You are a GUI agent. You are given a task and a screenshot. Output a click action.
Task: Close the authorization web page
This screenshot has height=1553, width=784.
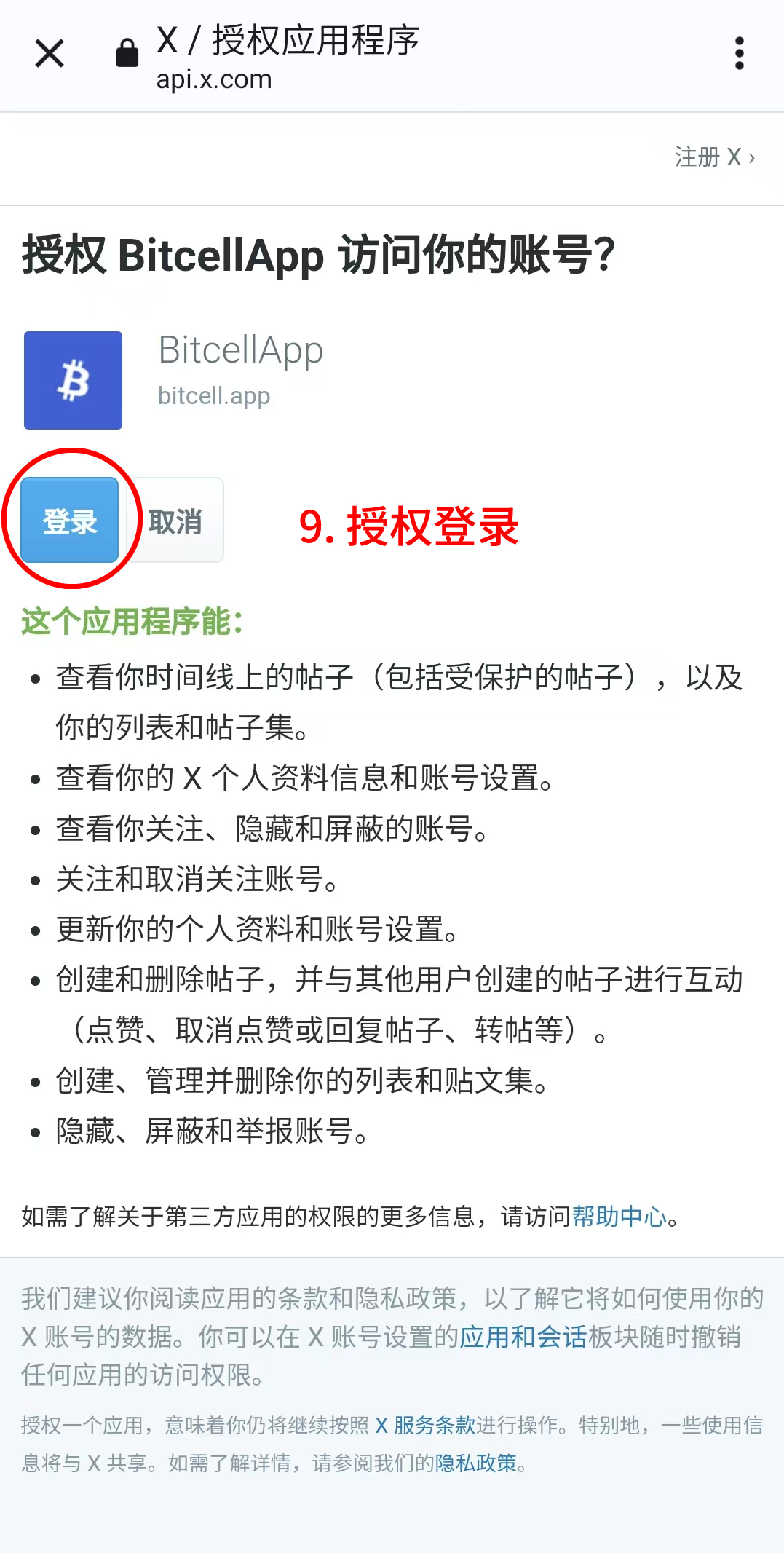tap(50, 53)
